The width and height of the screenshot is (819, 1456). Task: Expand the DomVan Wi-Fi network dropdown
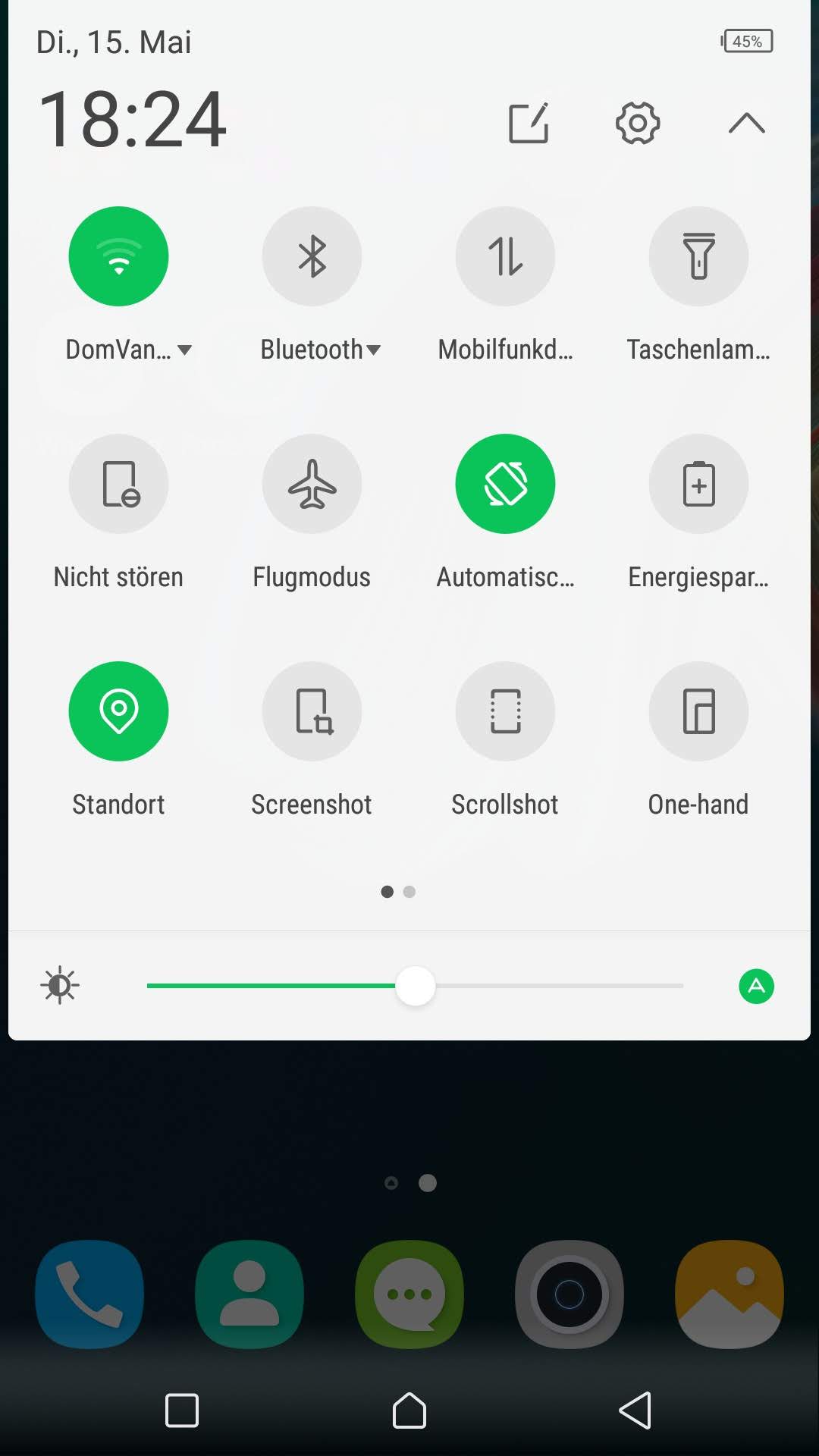(x=184, y=350)
